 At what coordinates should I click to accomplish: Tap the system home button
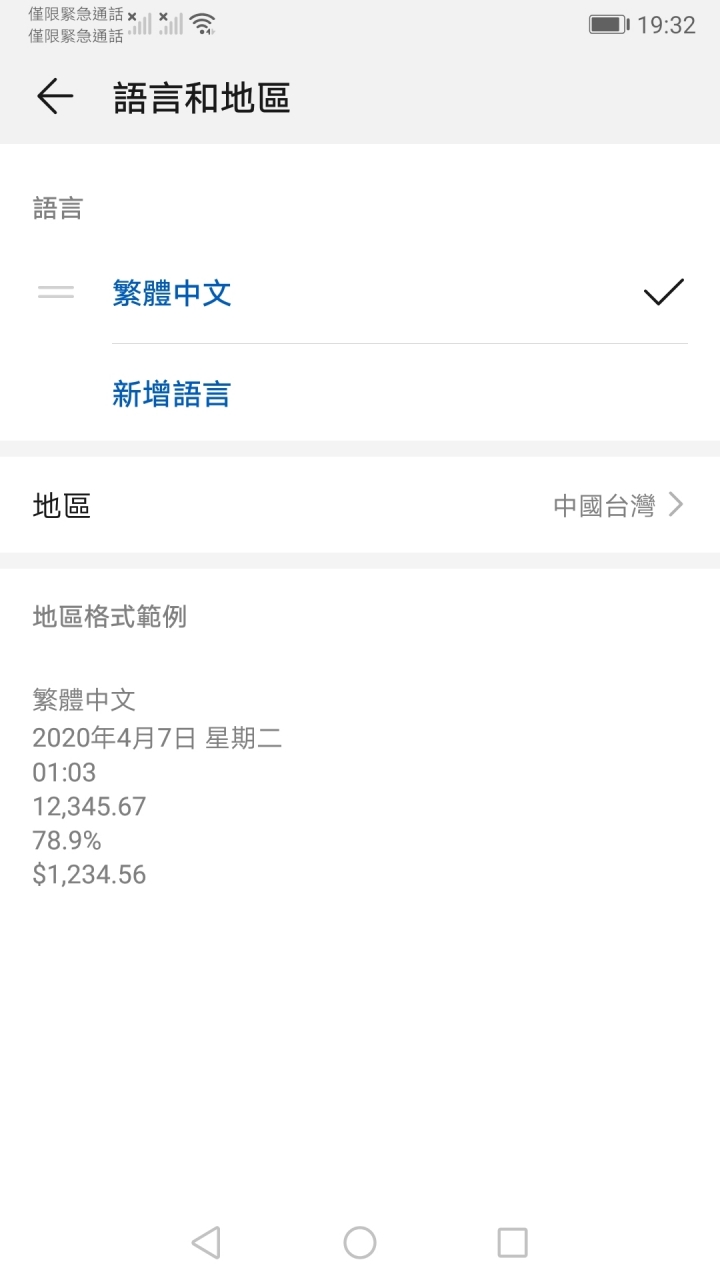(360, 1242)
